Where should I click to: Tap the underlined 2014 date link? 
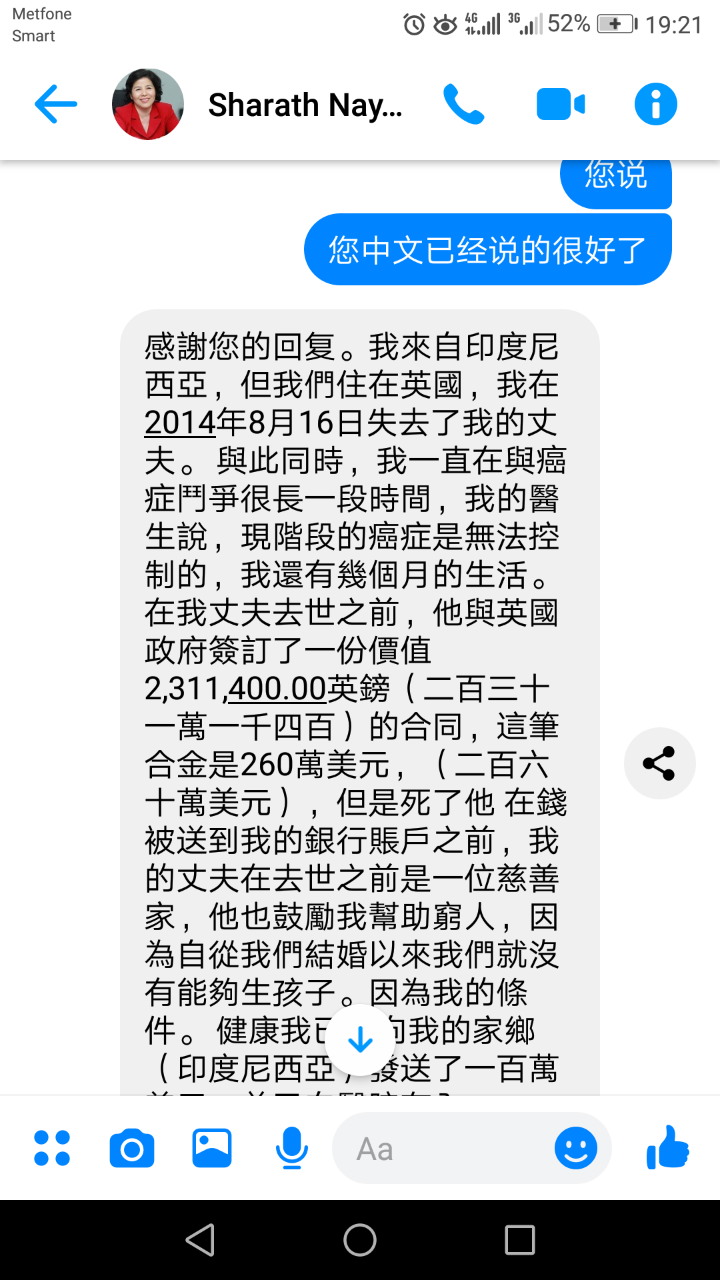(x=180, y=422)
